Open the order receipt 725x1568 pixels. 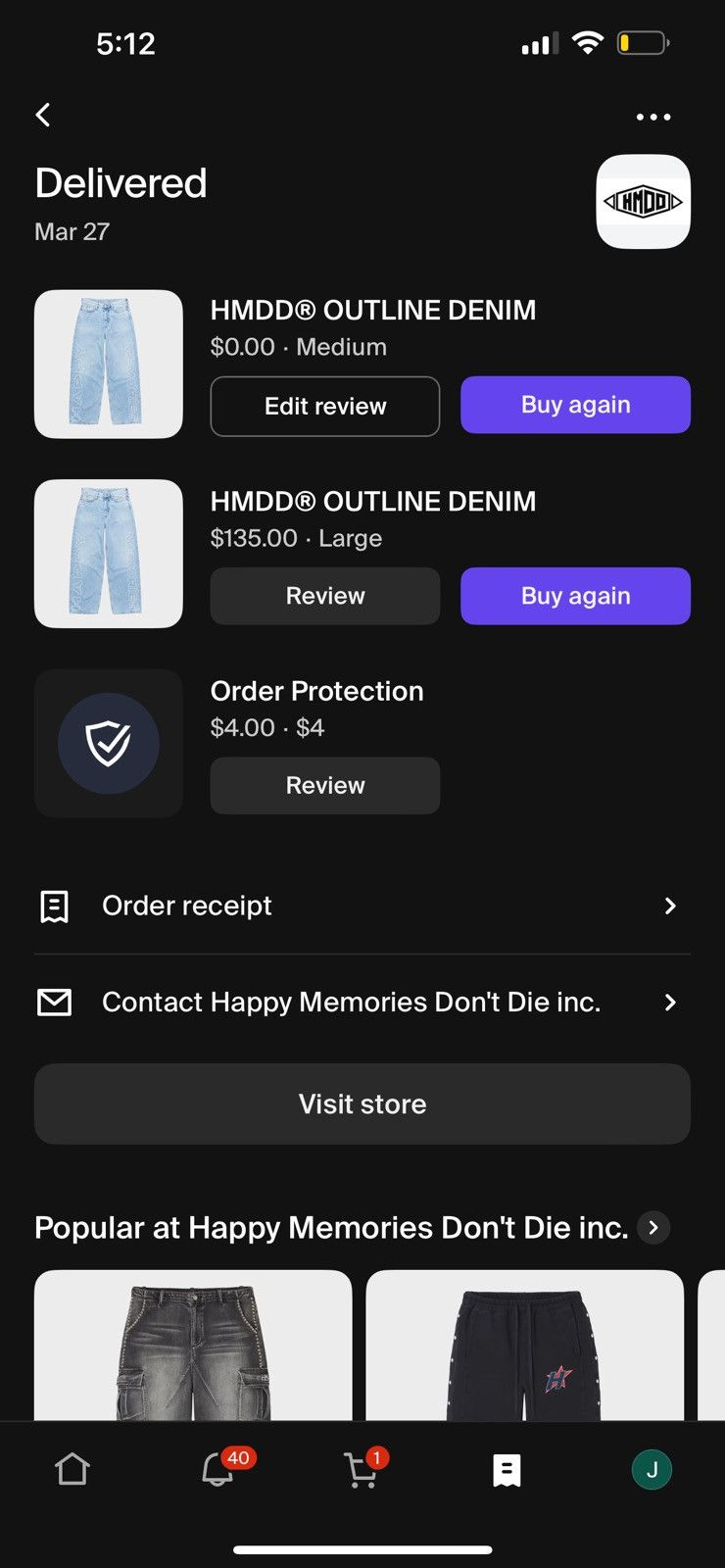pos(362,906)
